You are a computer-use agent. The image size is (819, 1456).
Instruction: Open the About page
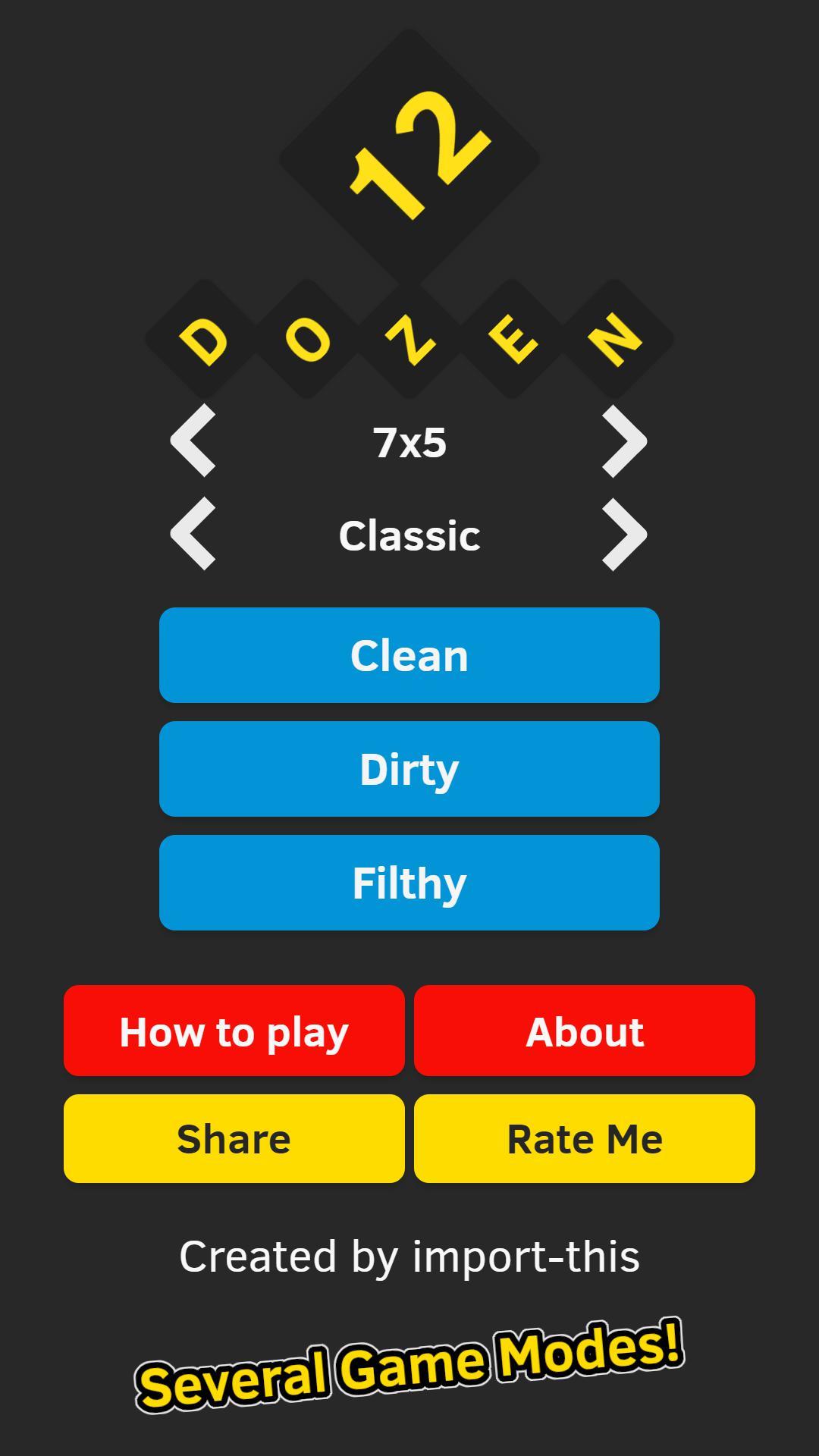point(585,1031)
